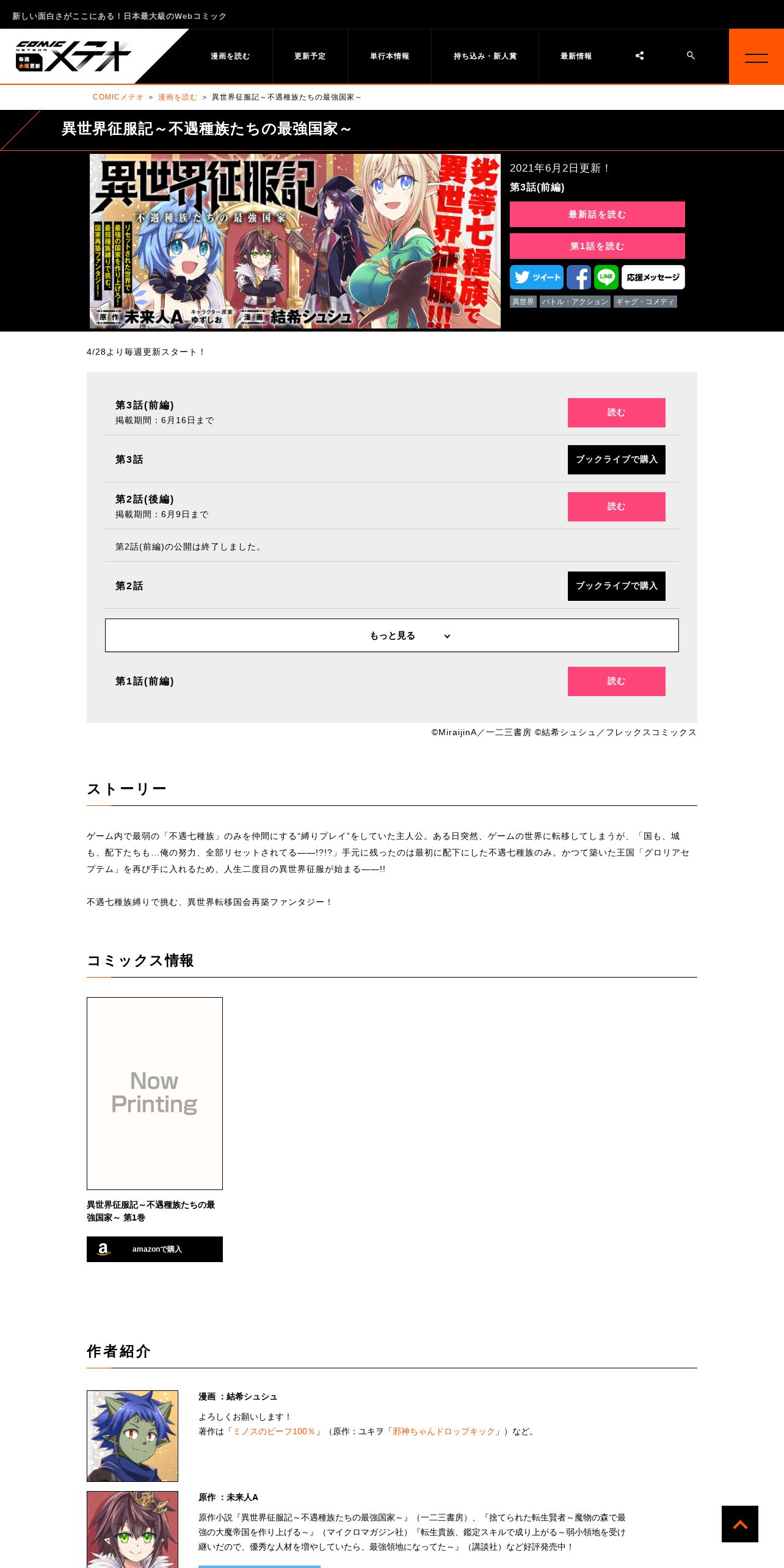Share on Twitter via ツイート button
Viewport: 784px width, 1568px height.
pyautogui.click(x=537, y=277)
